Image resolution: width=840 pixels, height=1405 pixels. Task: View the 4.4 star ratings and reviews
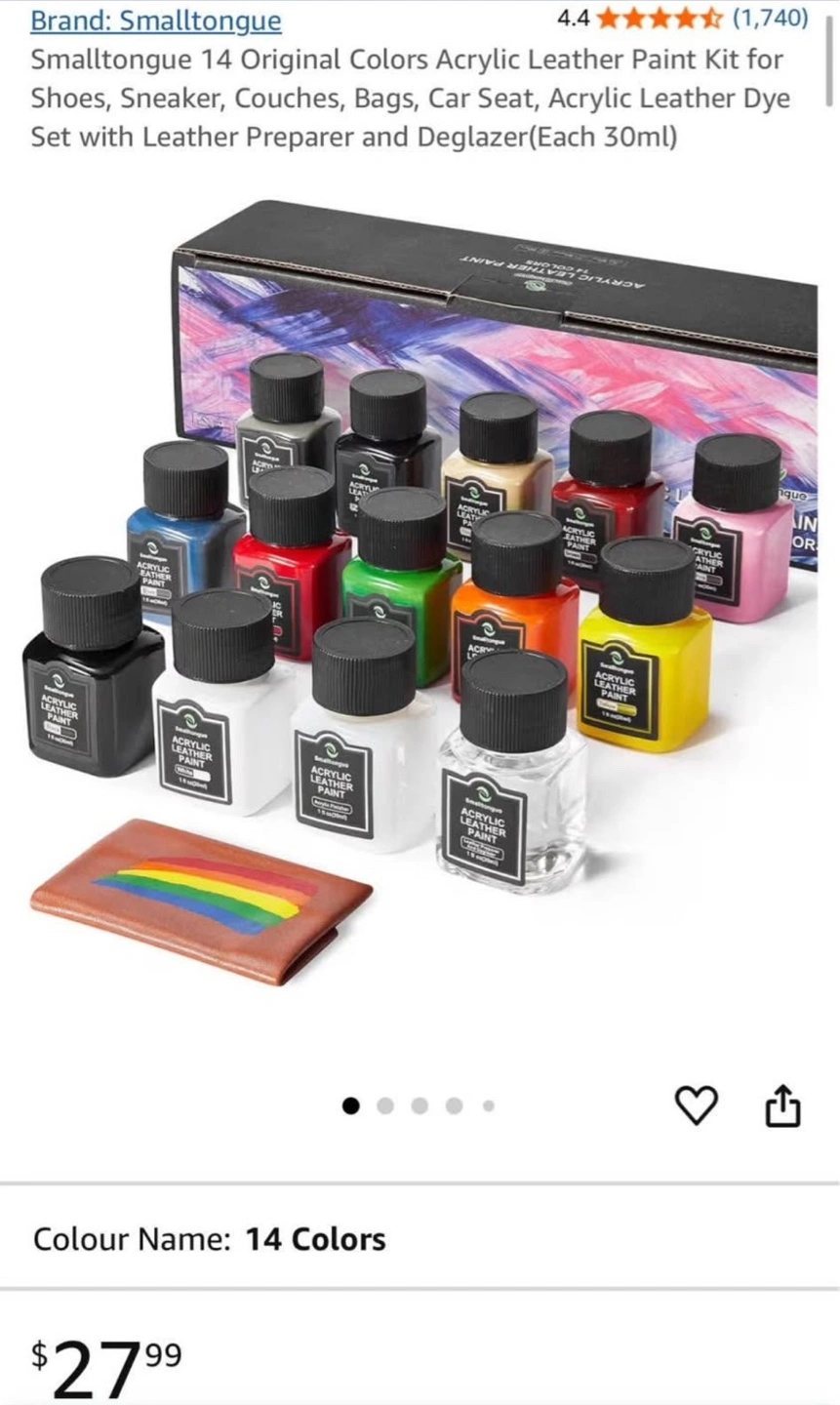[682, 18]
